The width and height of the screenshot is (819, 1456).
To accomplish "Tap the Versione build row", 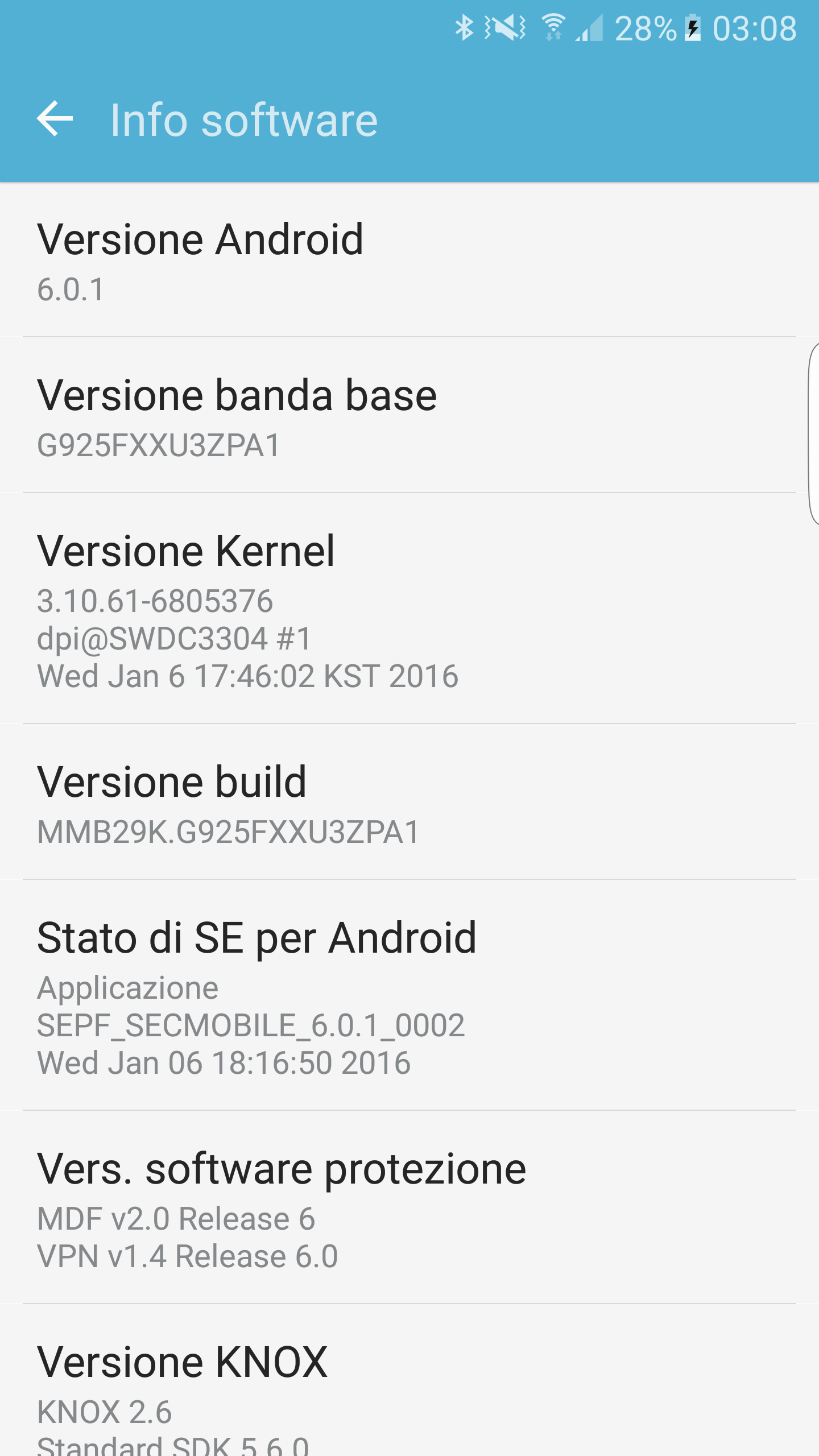I will point(409,802).
